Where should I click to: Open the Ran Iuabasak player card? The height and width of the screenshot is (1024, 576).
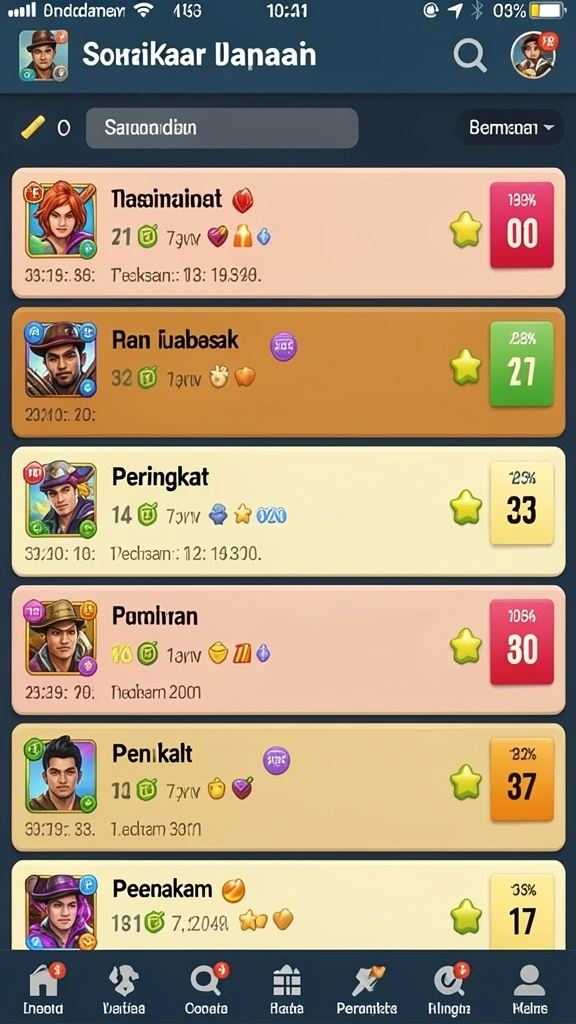point(288,372)
